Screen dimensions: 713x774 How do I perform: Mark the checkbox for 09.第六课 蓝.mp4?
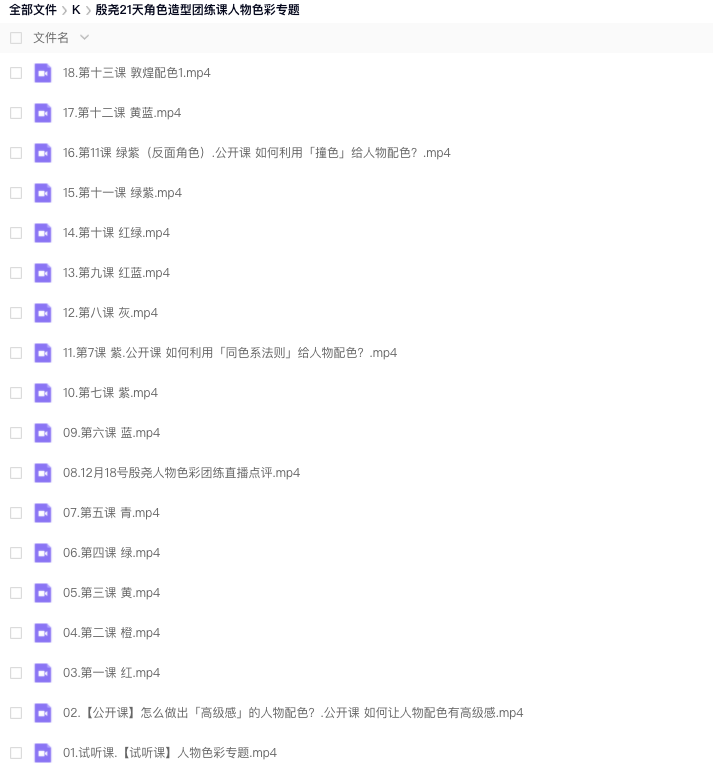click(16, 433)
